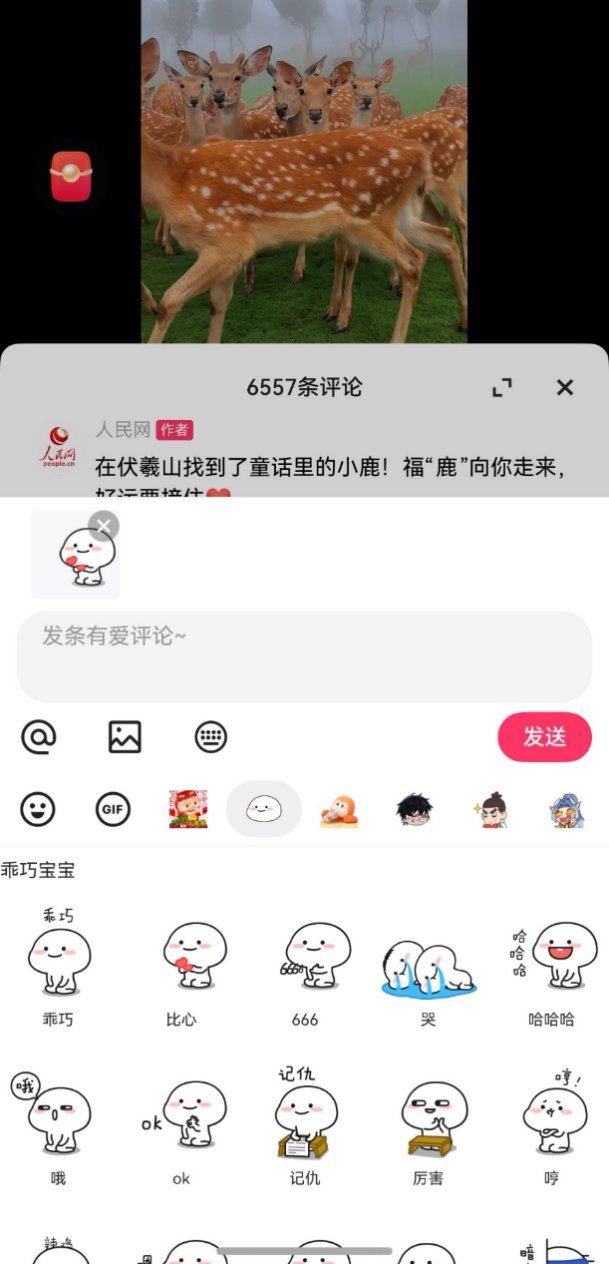
Task: Close the comments panel
Action: [x=565, y=388]
